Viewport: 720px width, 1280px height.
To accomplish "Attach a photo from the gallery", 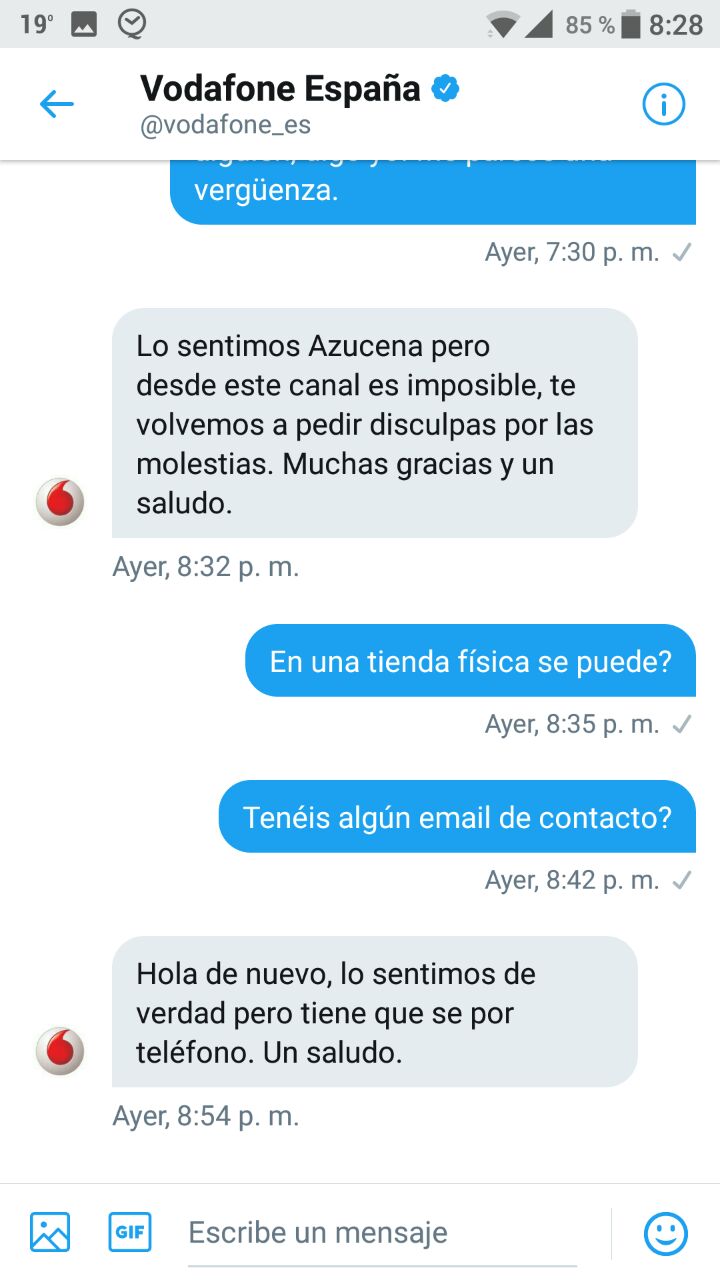I will [x=50, y=1232].
